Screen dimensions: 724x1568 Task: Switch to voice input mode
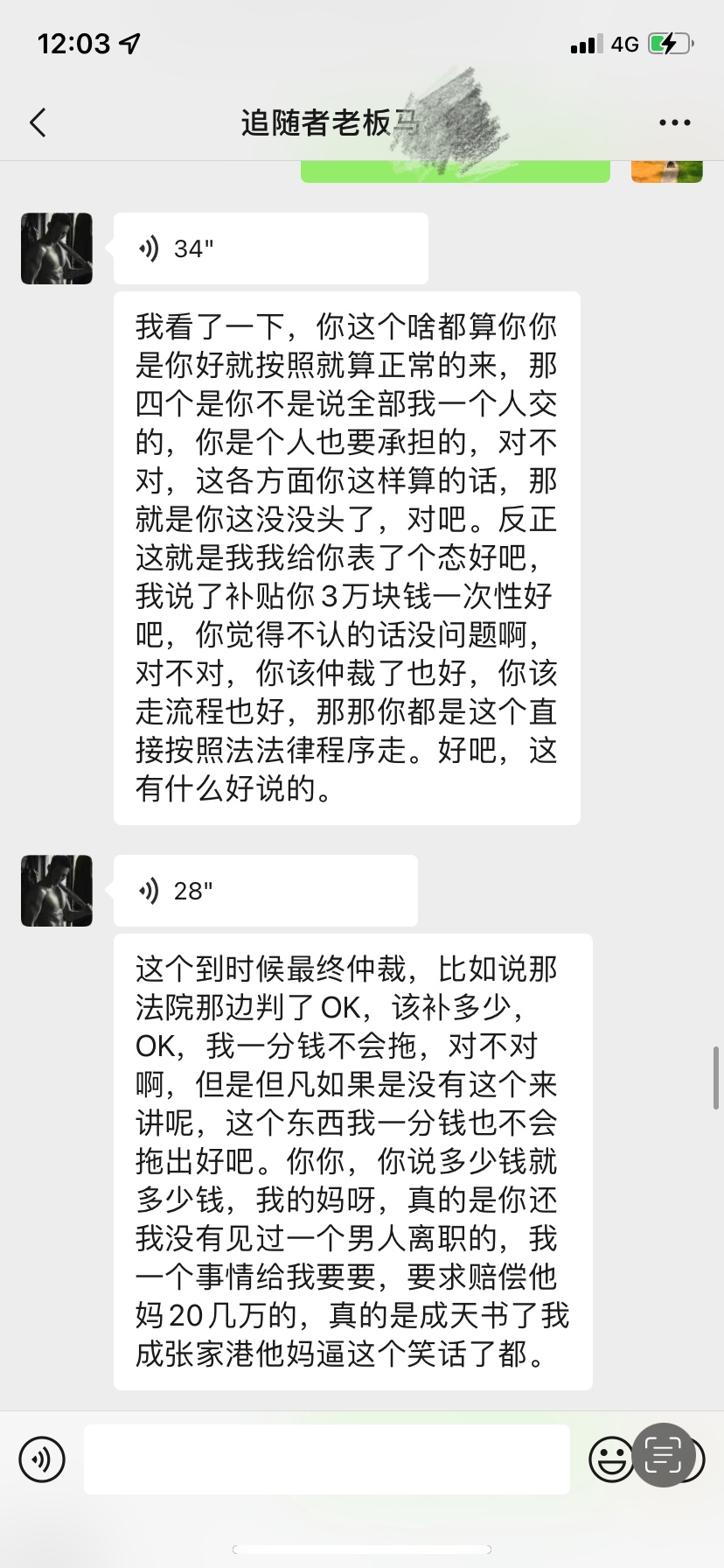42,1459
